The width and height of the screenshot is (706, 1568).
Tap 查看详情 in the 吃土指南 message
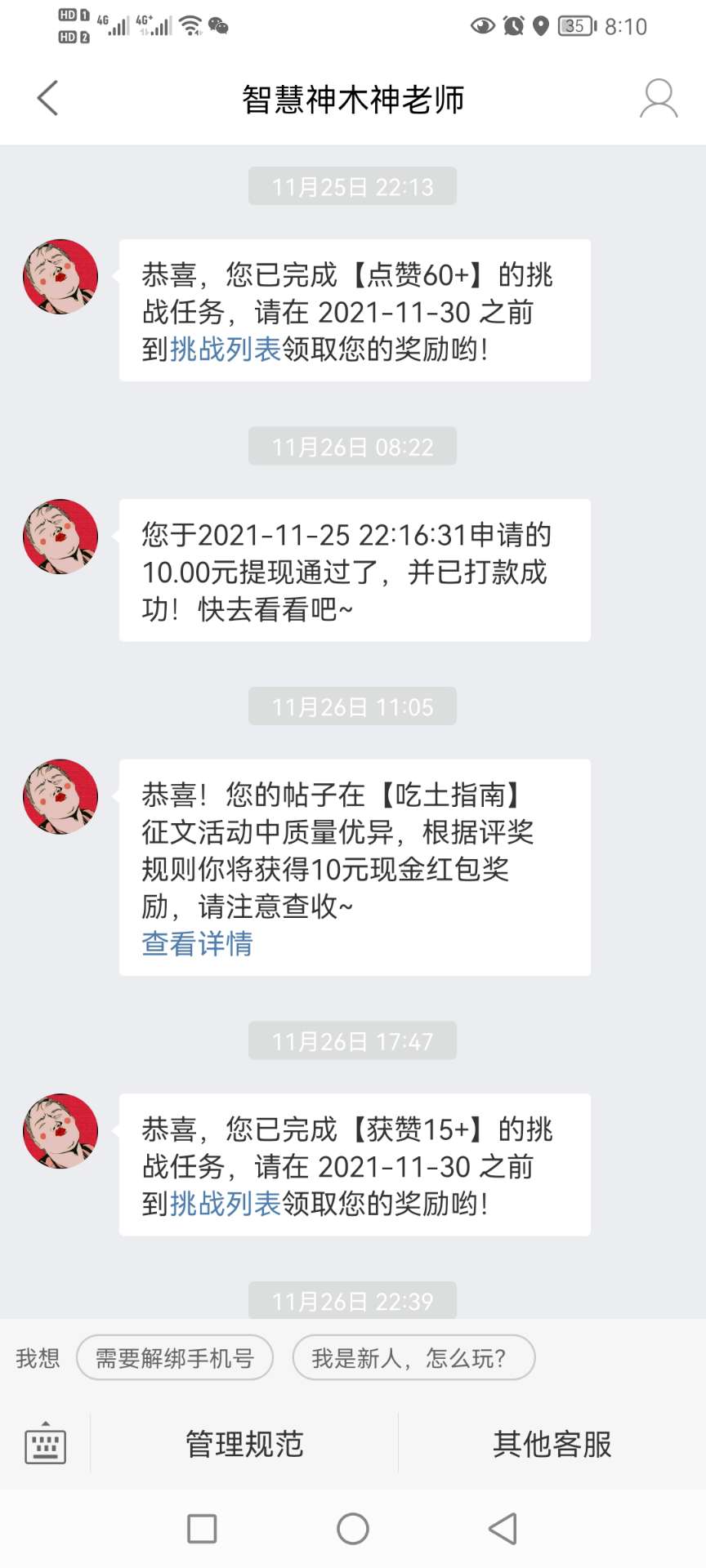point(197,943)
